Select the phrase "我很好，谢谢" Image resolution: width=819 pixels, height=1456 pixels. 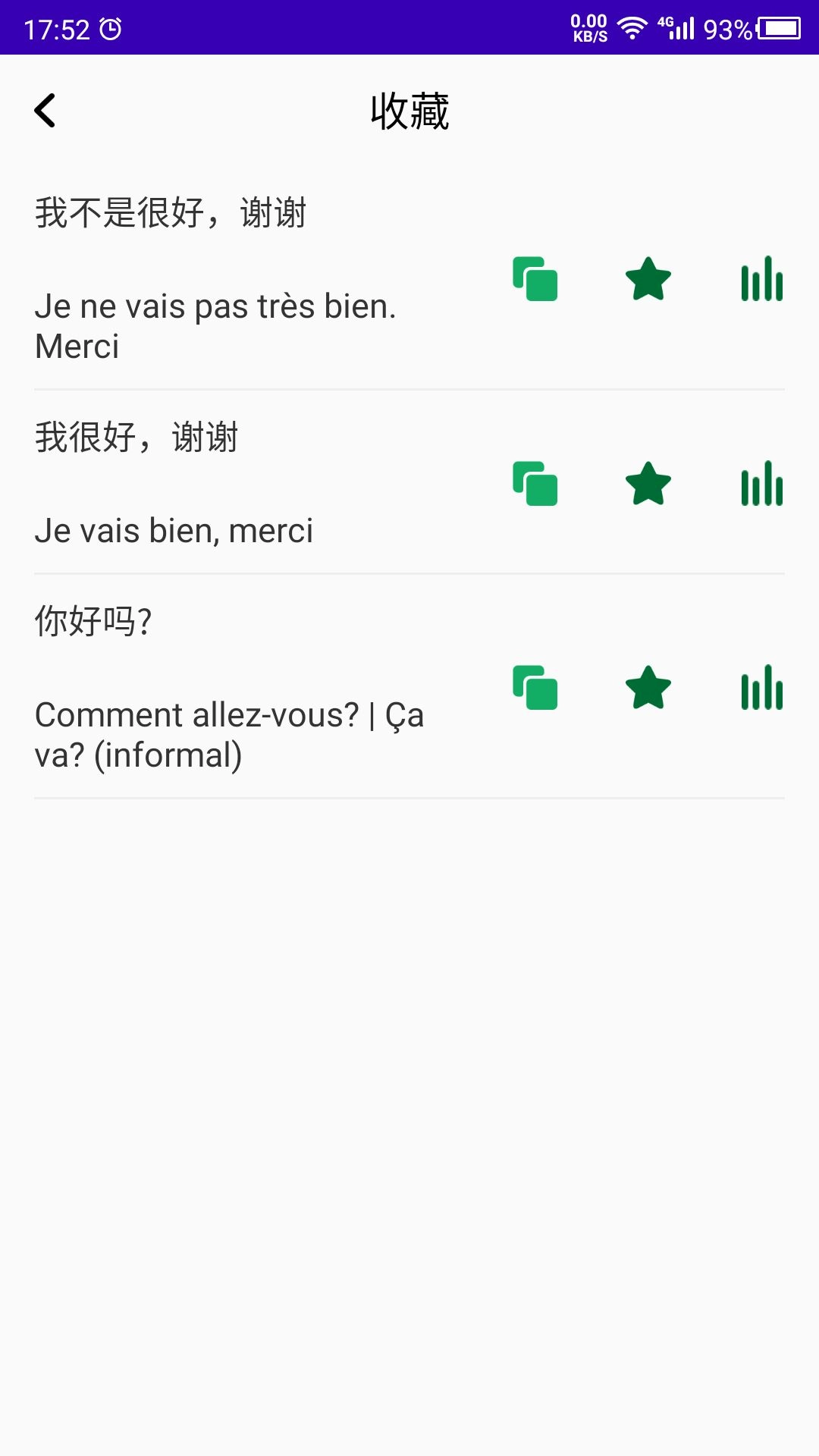[136, 438]
